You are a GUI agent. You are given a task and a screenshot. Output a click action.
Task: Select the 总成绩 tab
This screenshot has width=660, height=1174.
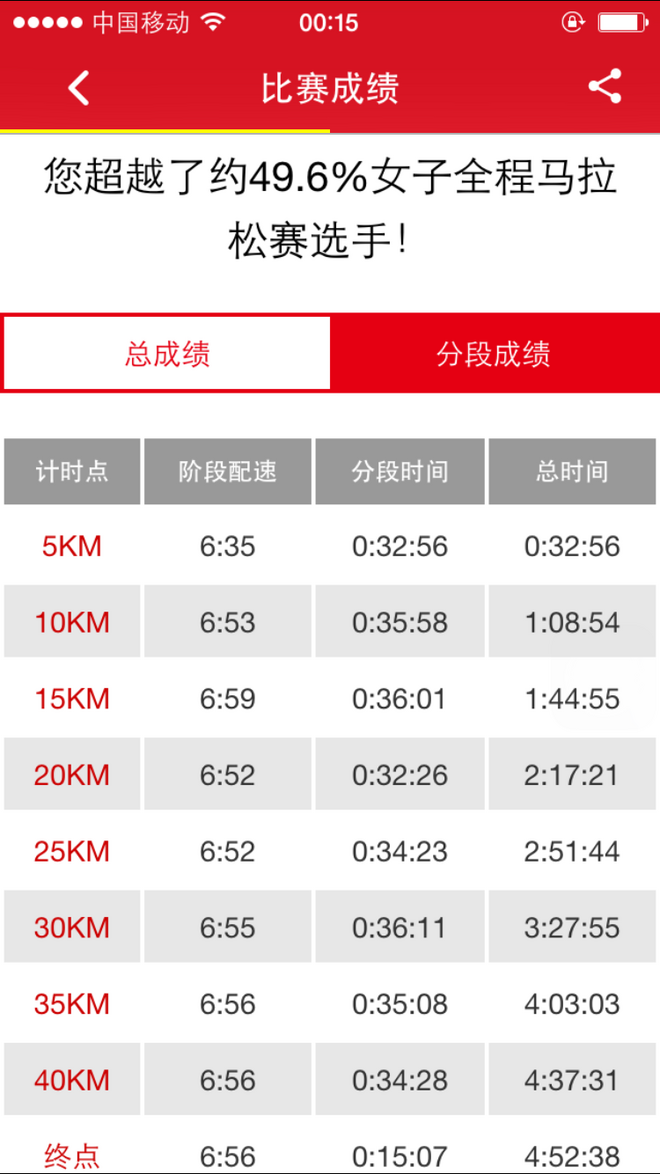click(167, 354)
